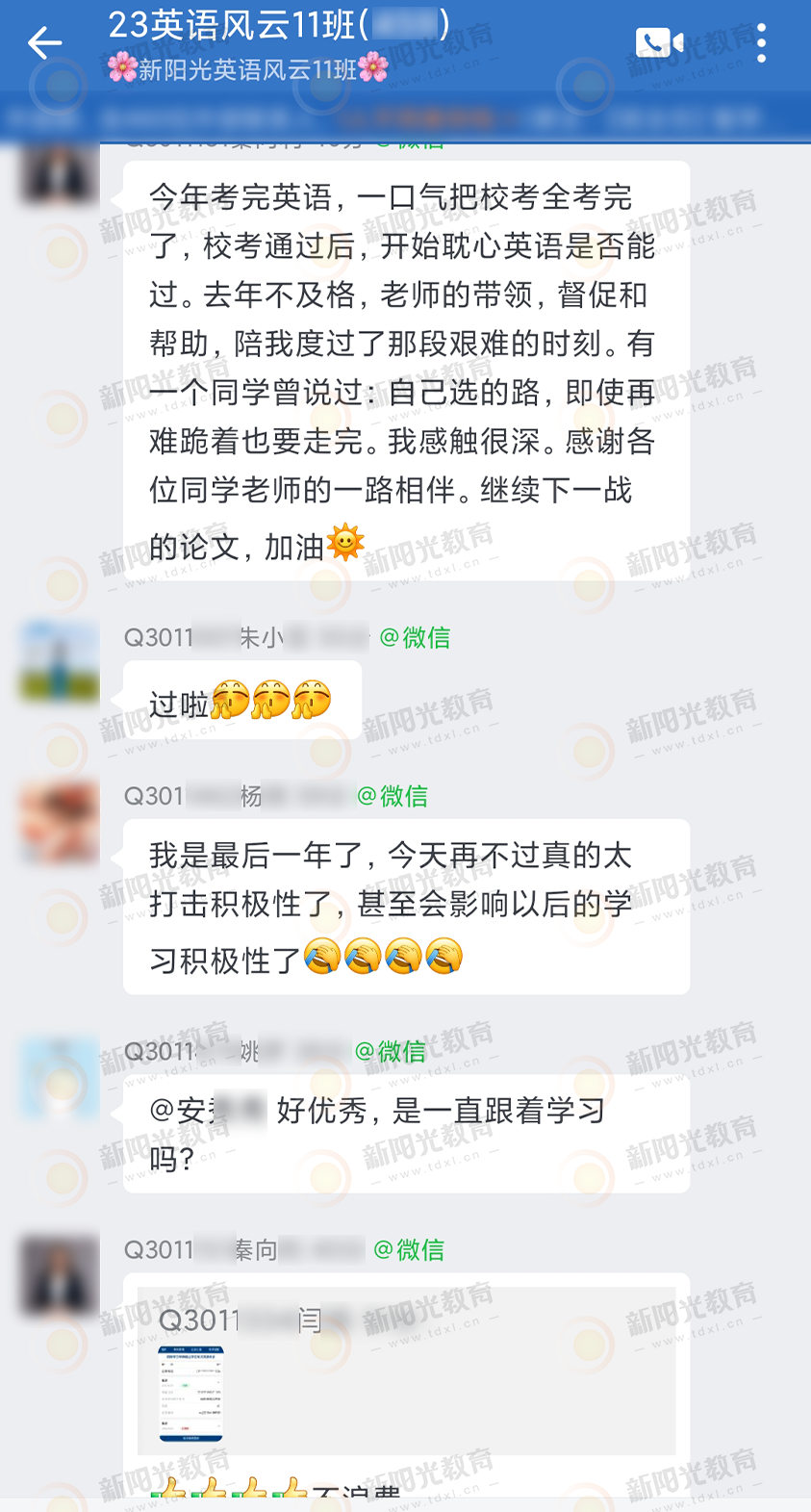Open 秦向's profile picture

tap(60, 1274)
